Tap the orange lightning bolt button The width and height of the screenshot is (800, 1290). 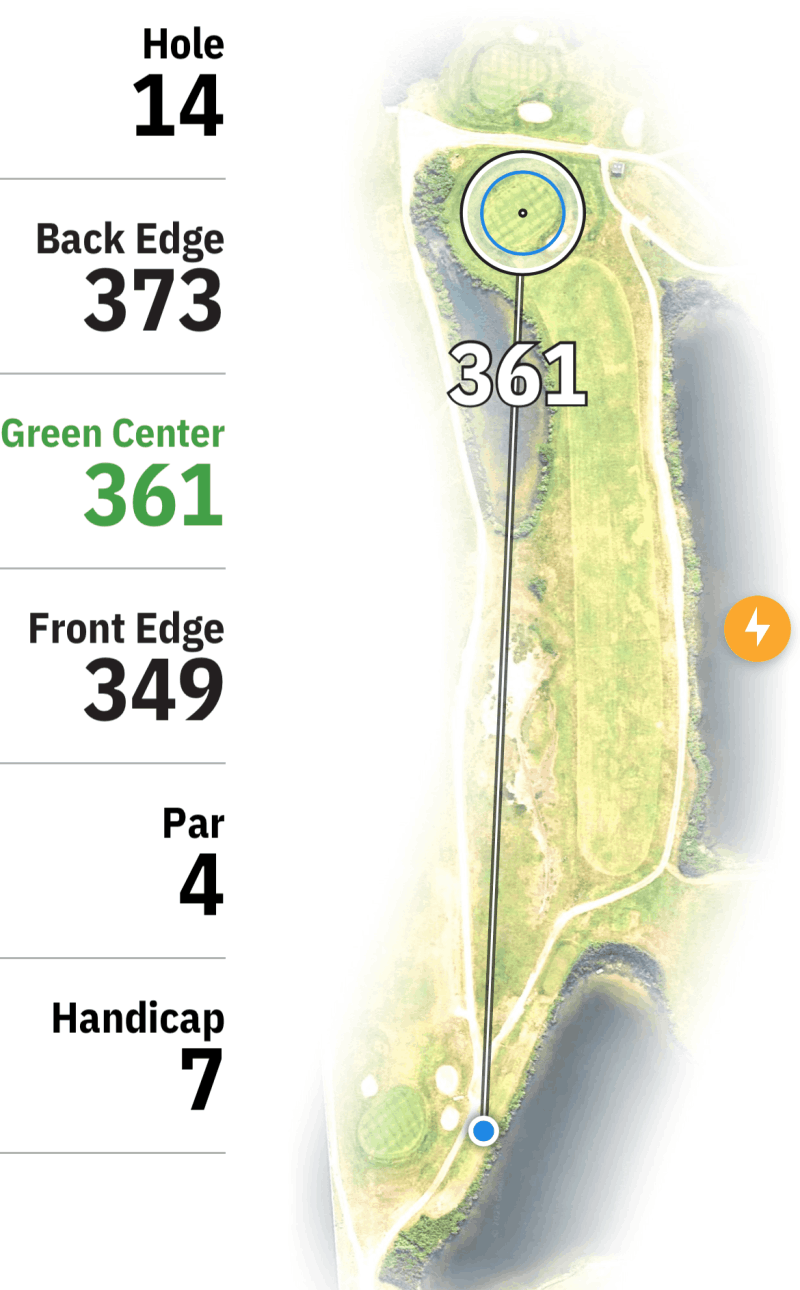[757, 629]
